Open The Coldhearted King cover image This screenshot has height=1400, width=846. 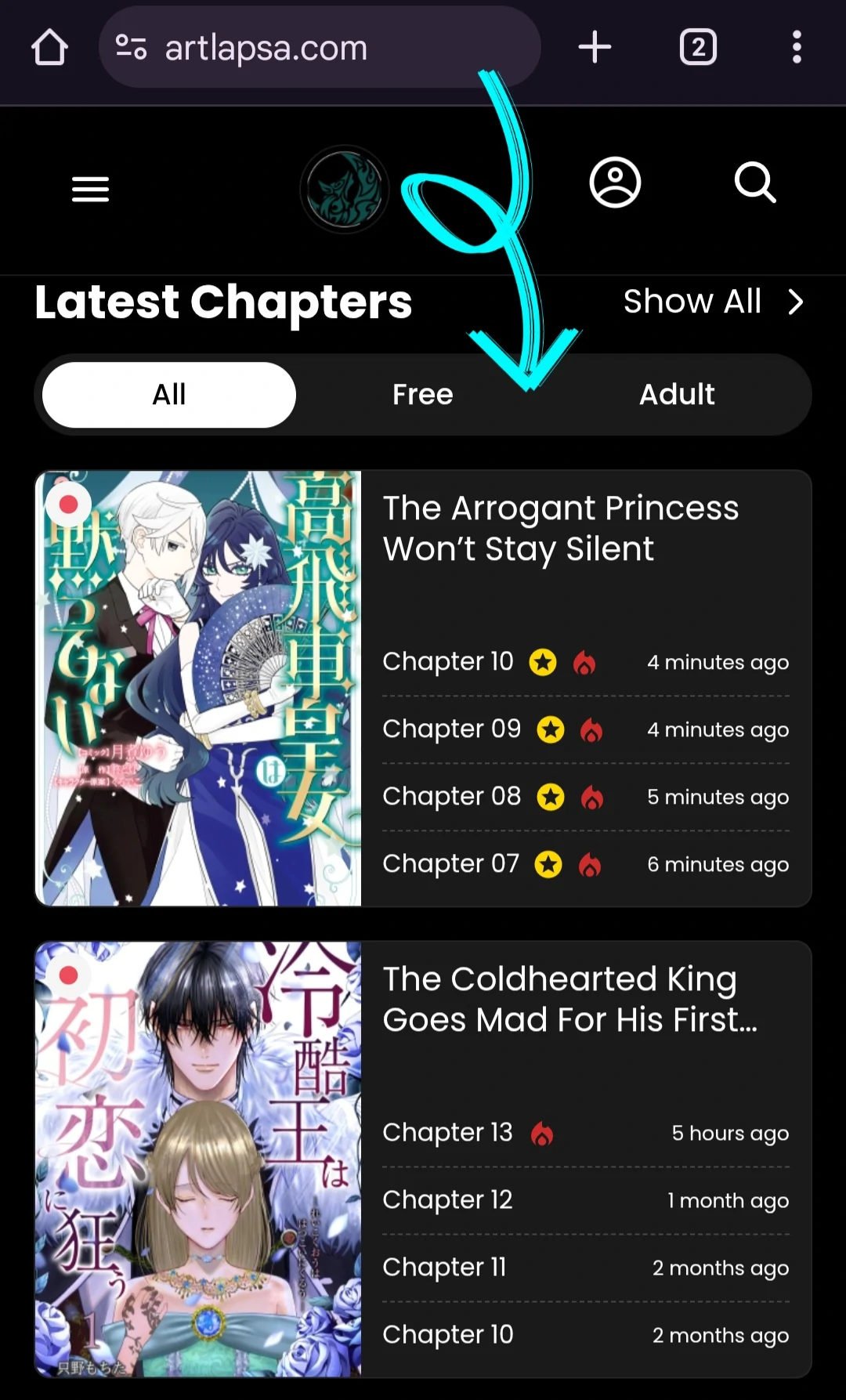click(x=198, y=1159)
